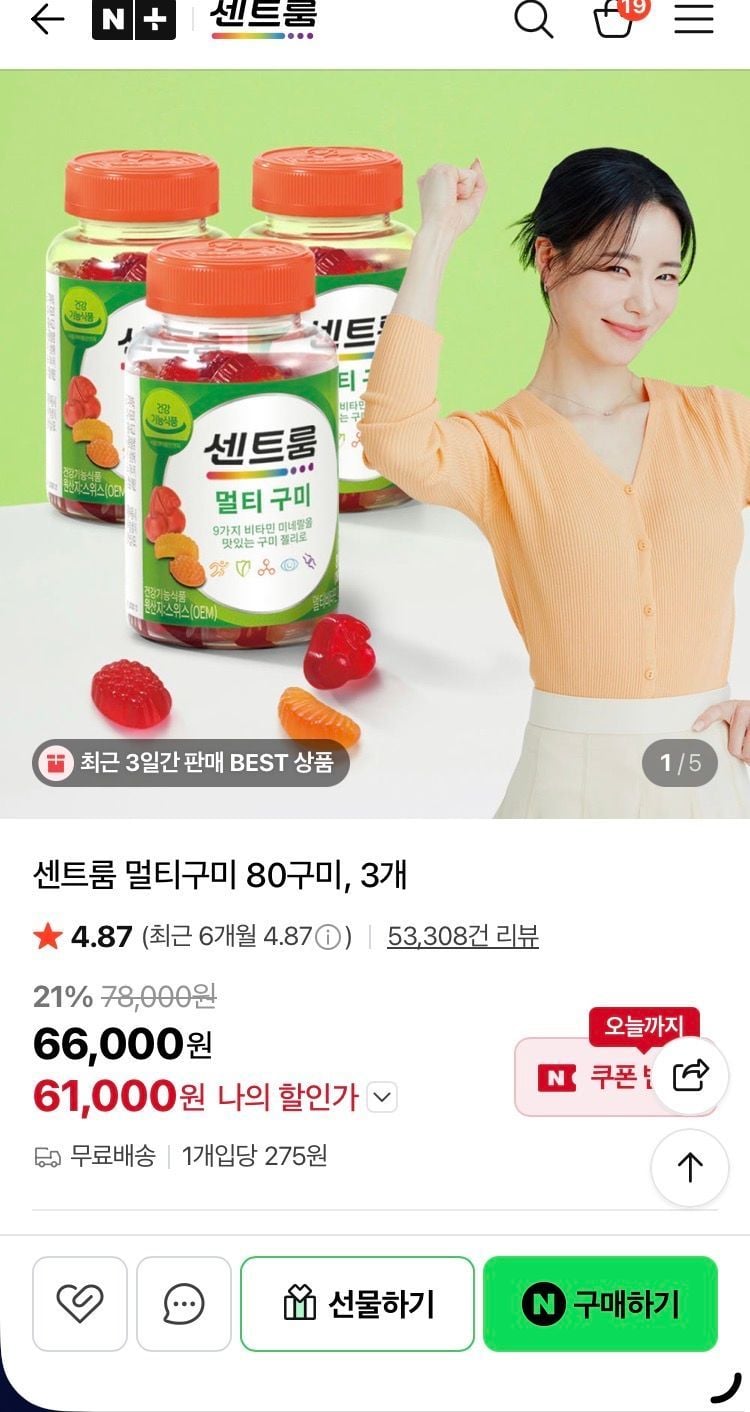Add product to wishlist with heart icon
Image resolution: width=750 pixels, height=1412 pixels.
80,1303
